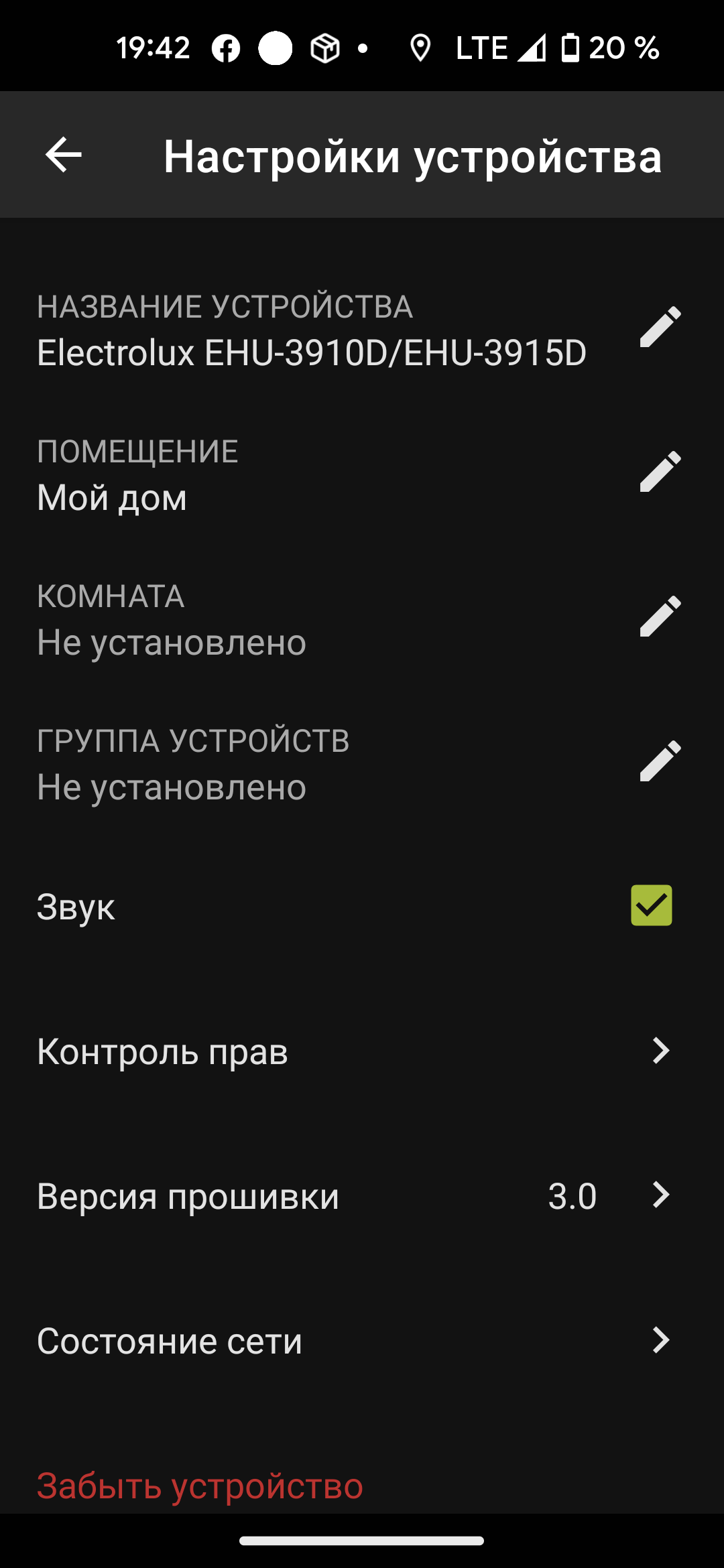
Task: Uncheck the Звук checkbox
Action: click(x=651, y=905)
